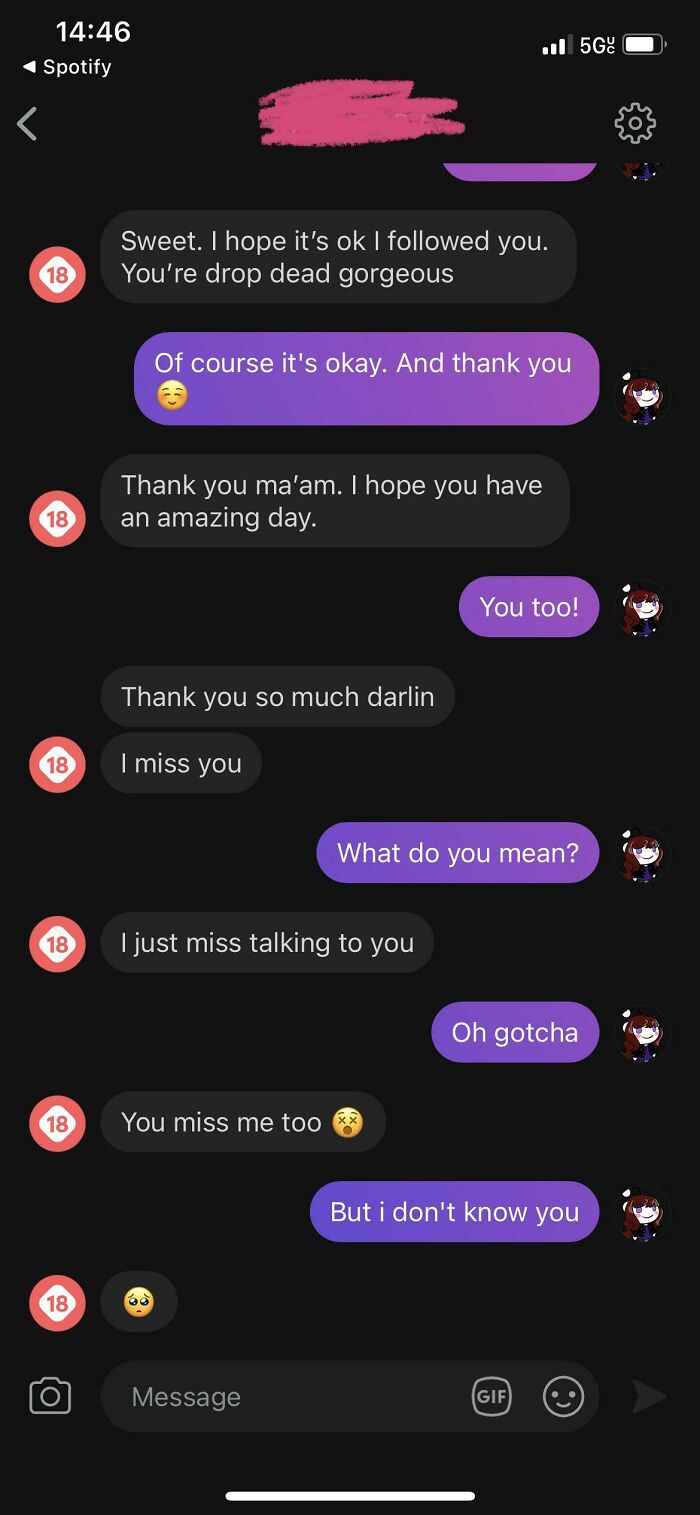View my avatar next to 'Oh gotcha'

pos(641,1033)
